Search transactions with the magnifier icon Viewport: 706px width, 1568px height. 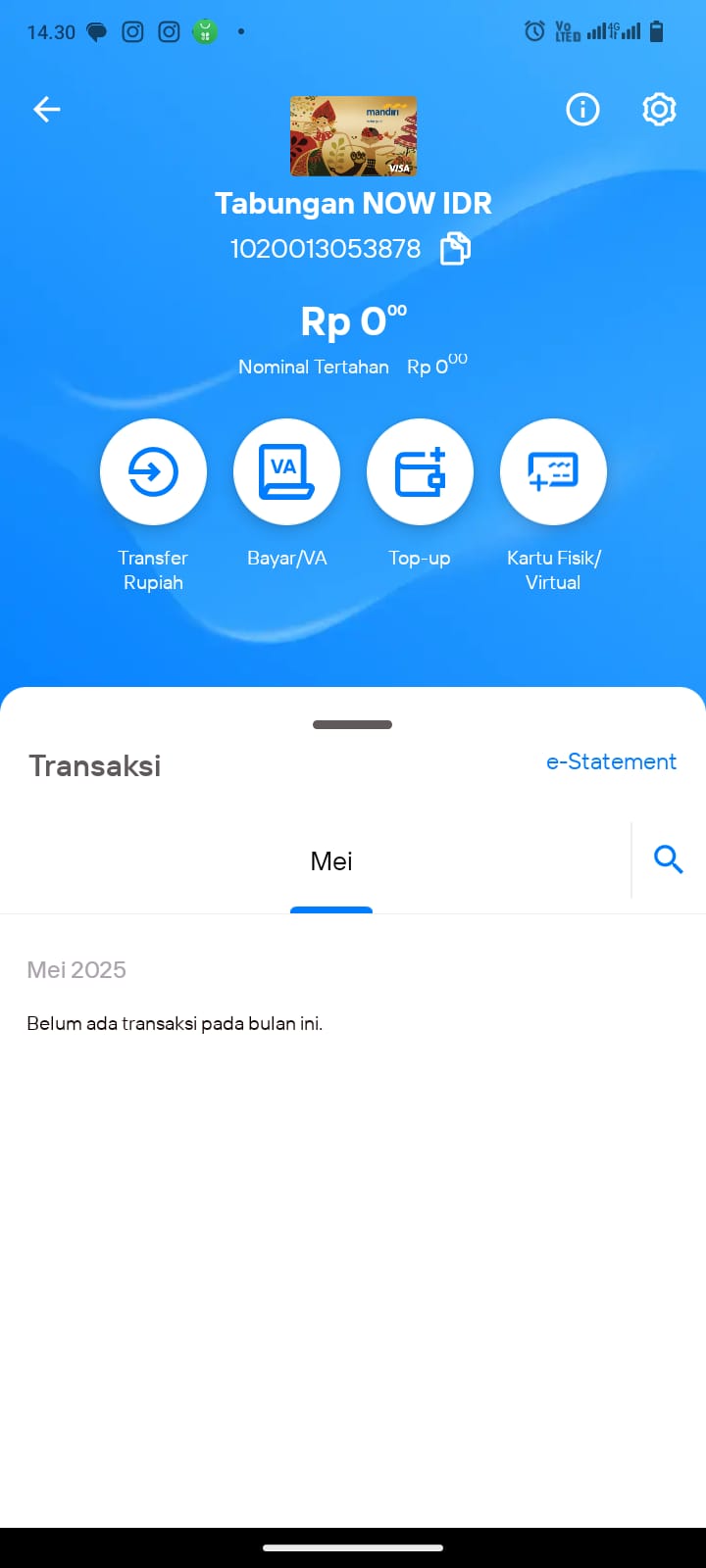point(669,859)
